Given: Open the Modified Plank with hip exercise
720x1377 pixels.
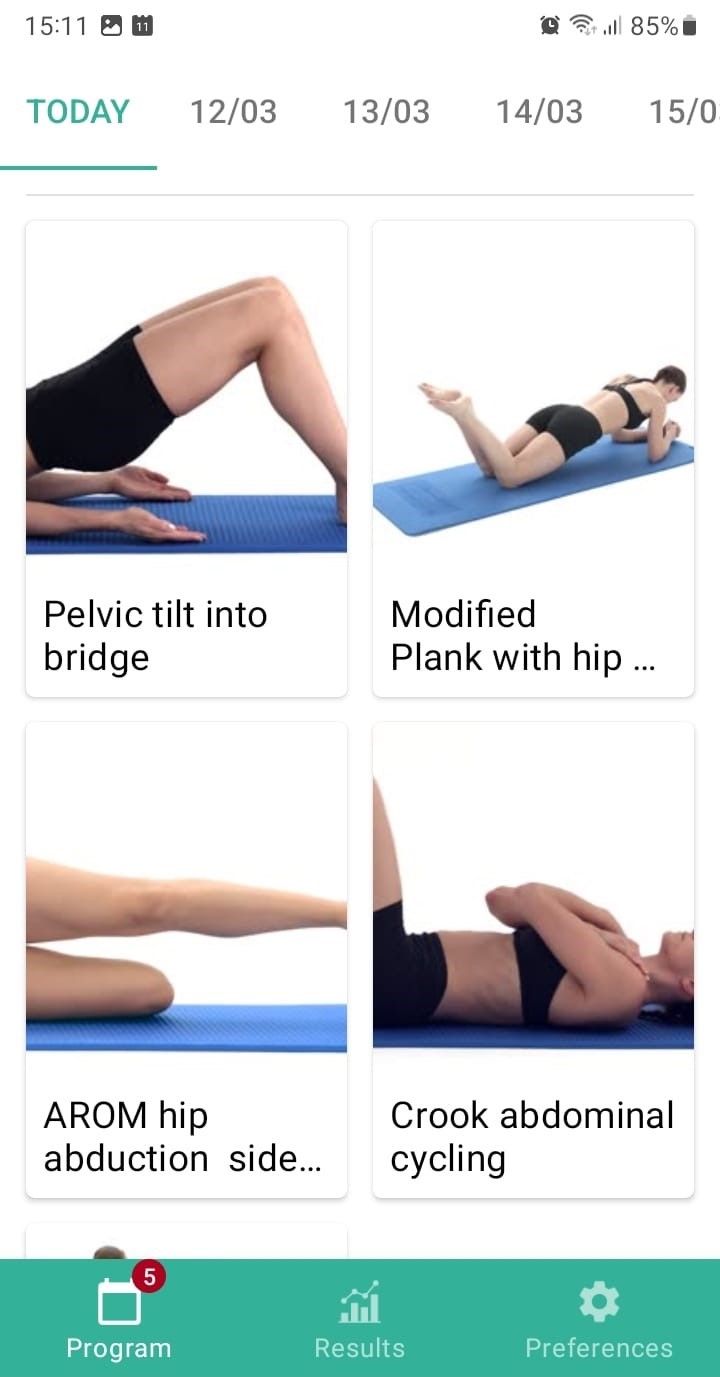Looking at the screenshot, I should click(533, 458).
